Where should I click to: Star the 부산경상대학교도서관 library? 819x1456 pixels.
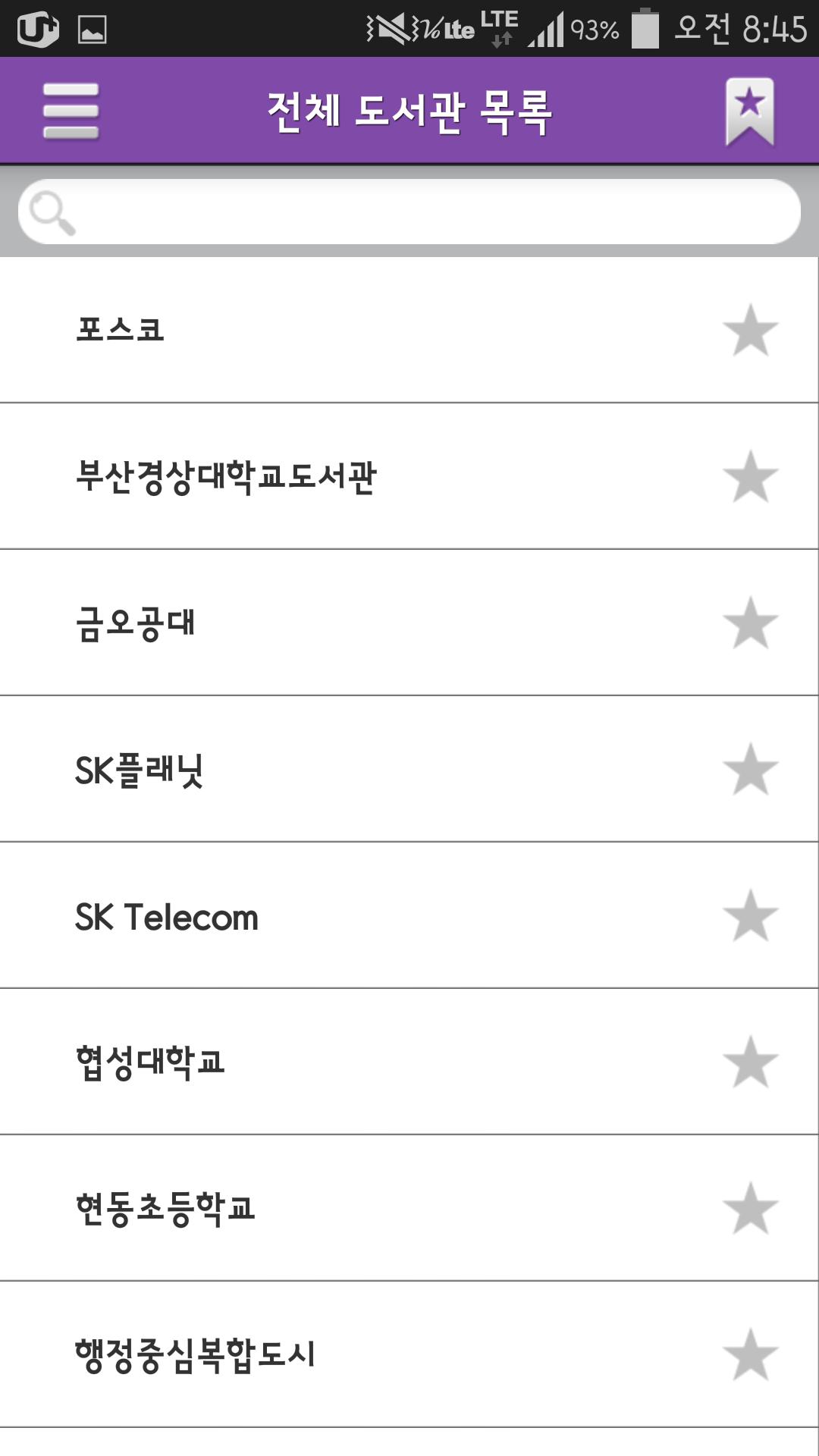click(751, 476)
